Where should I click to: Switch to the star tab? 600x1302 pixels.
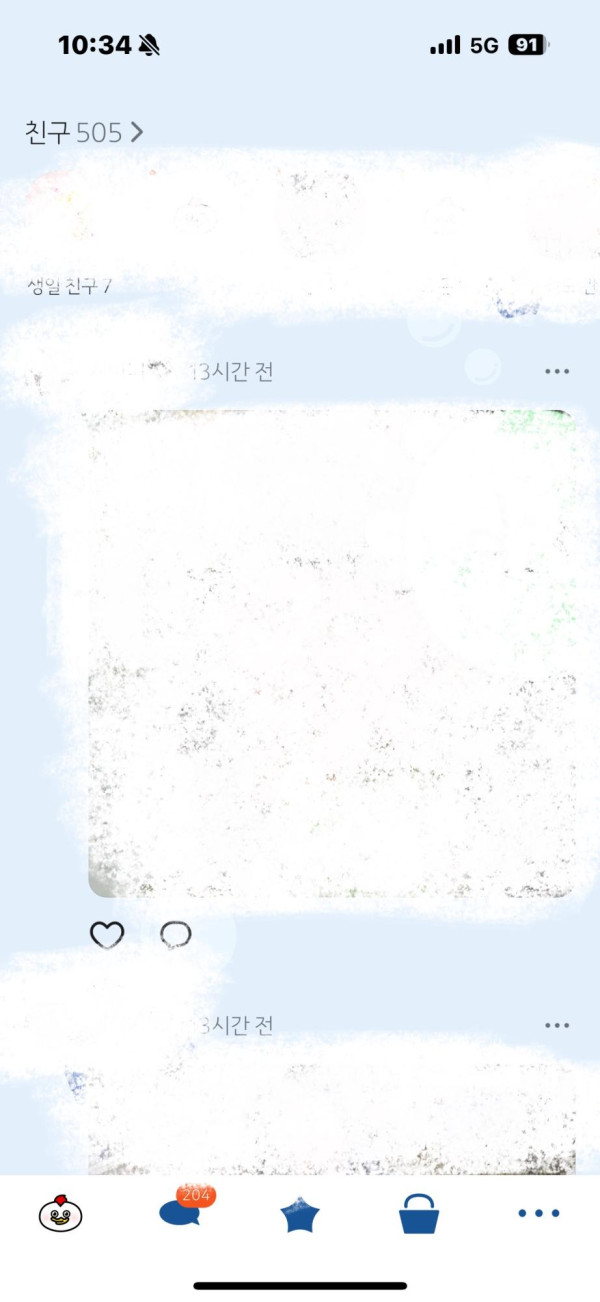(x=299, y=1214)
